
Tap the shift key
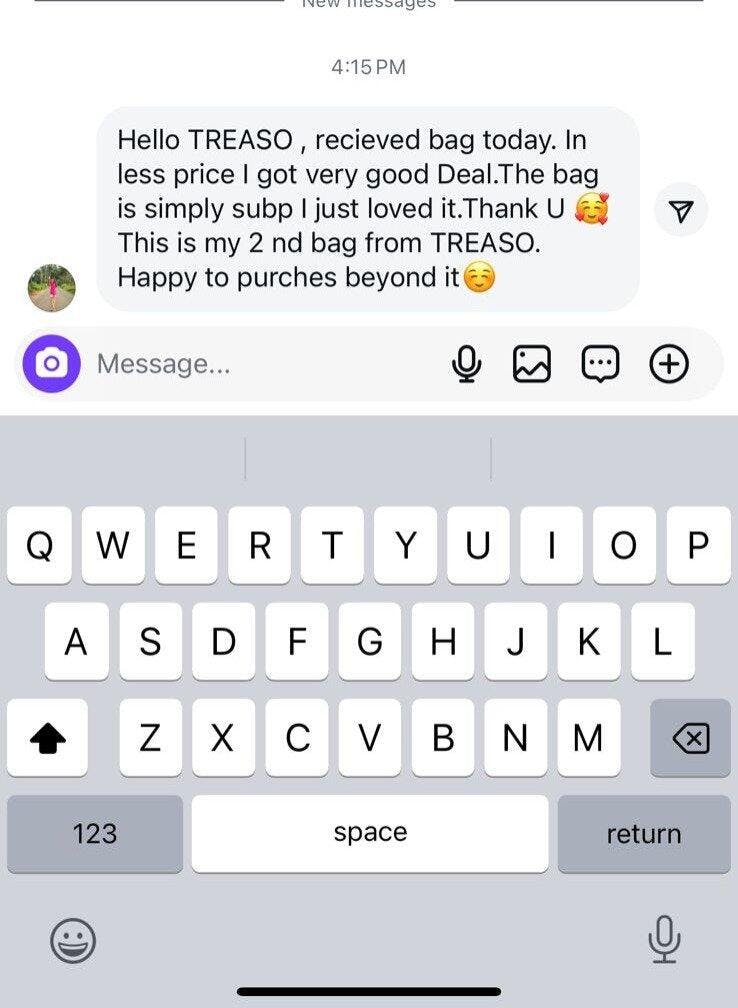coord(48,739)
